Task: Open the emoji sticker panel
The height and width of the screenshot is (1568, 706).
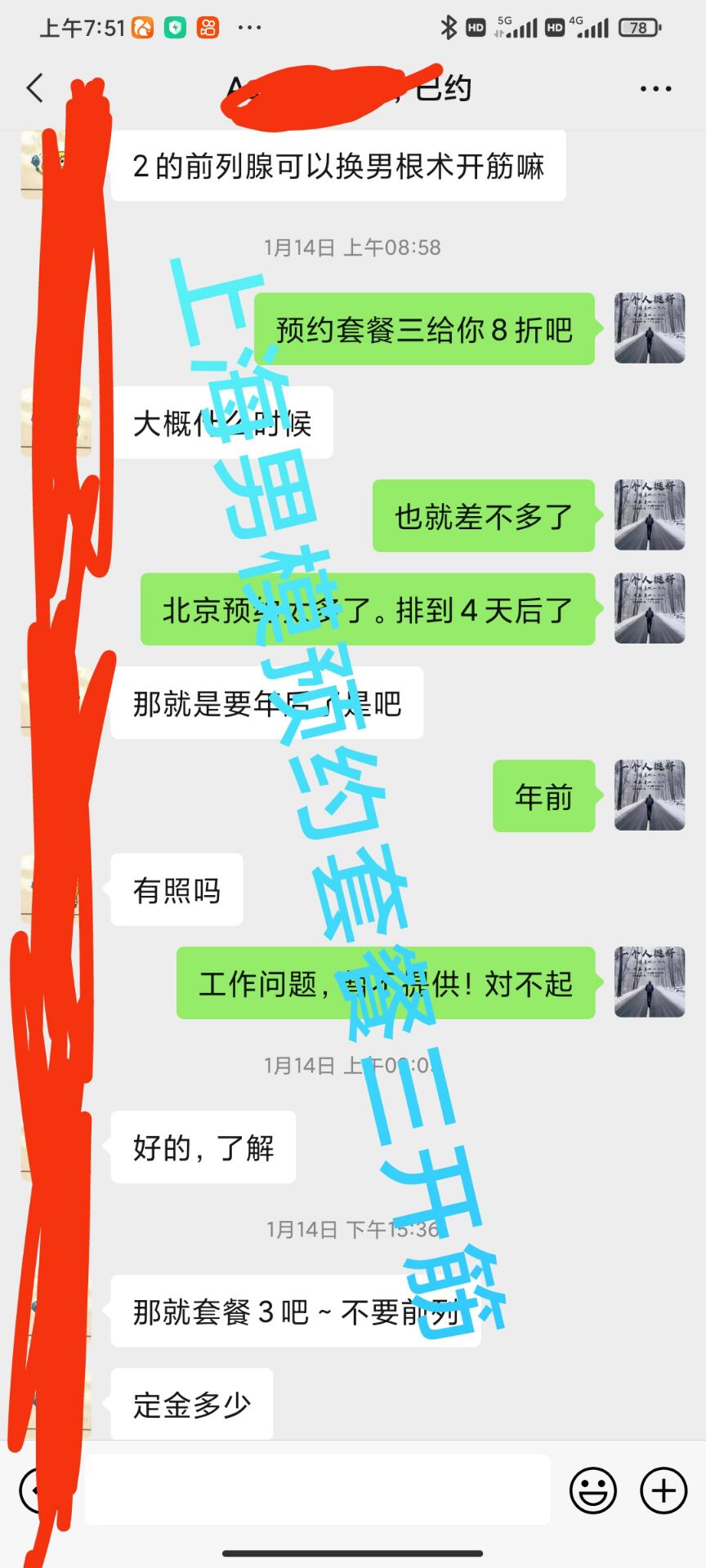Action: click(592, 1490)
